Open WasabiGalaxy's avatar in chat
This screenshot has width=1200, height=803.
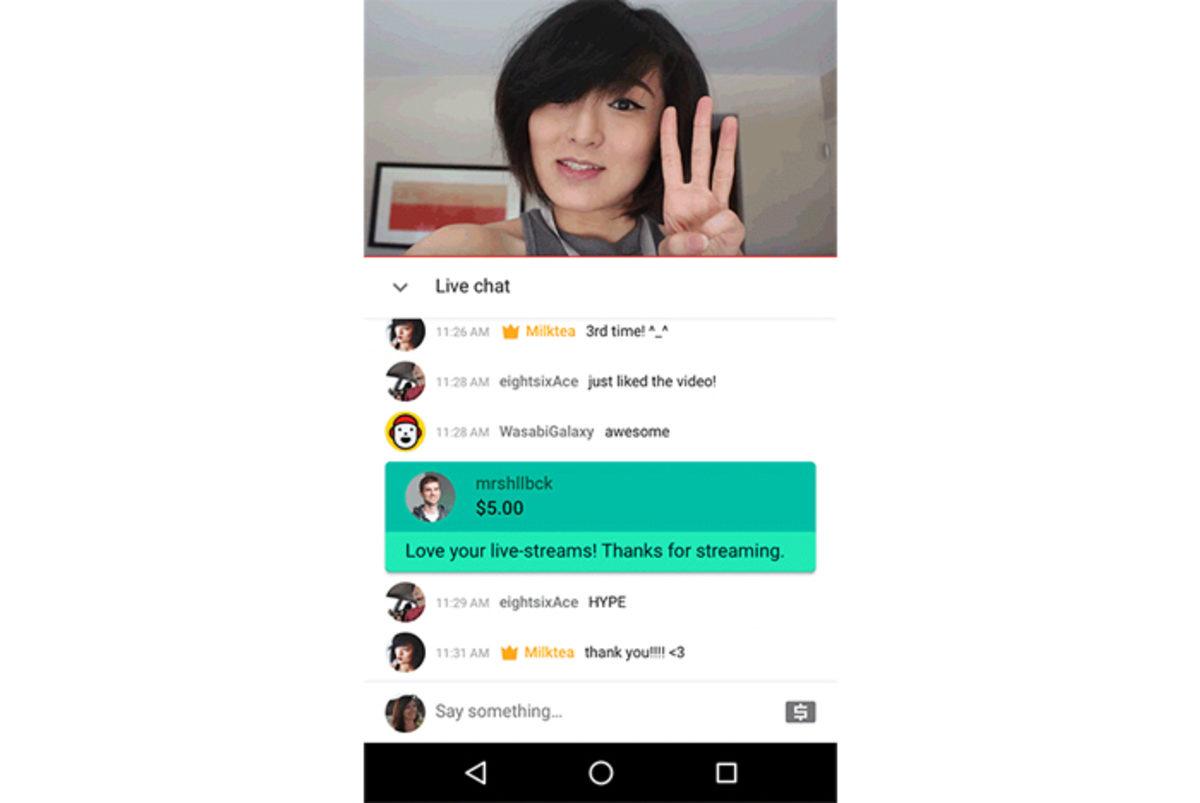(405, 432)
